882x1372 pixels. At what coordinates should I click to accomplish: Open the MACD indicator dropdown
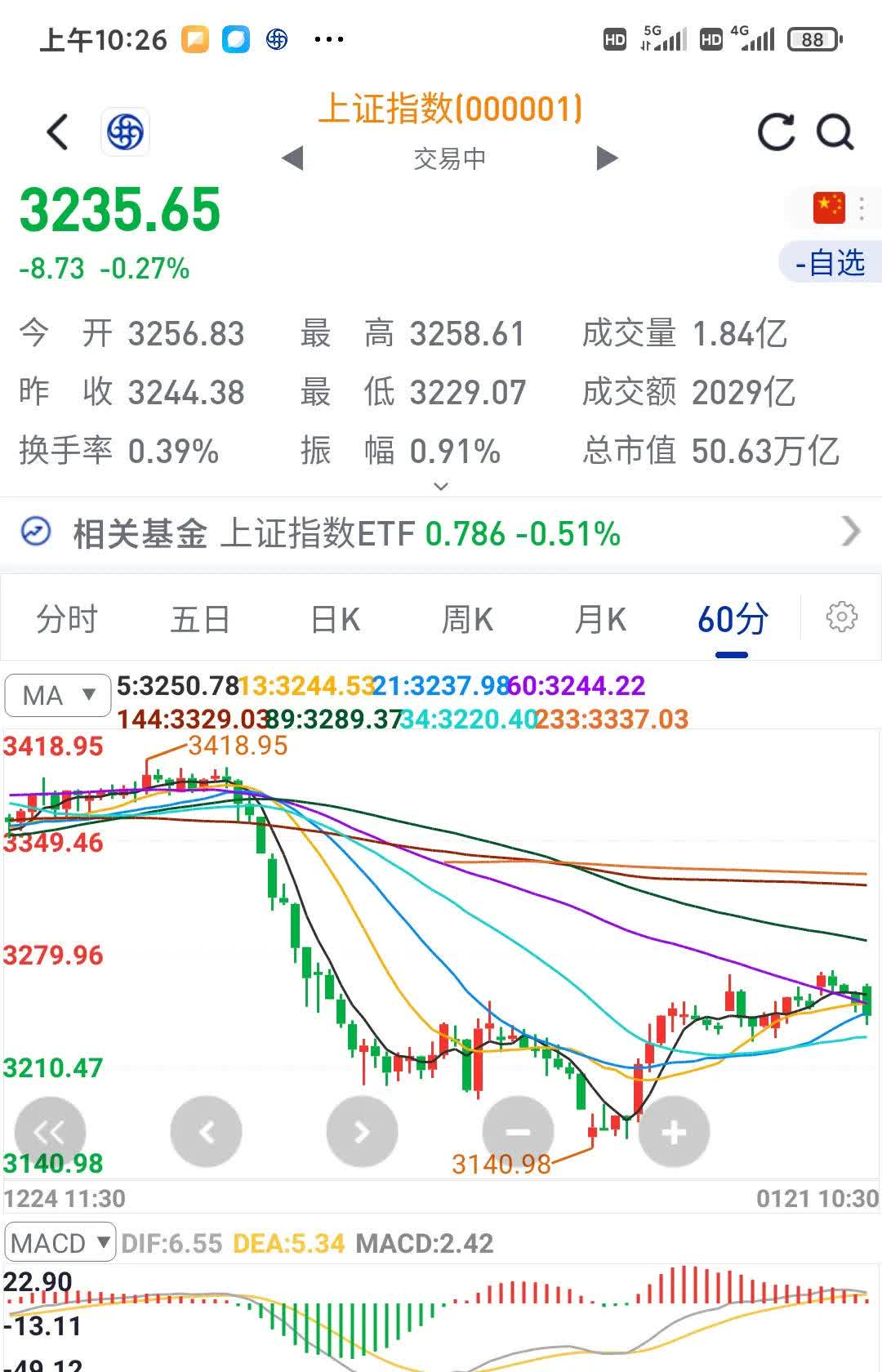point(58,1242)
